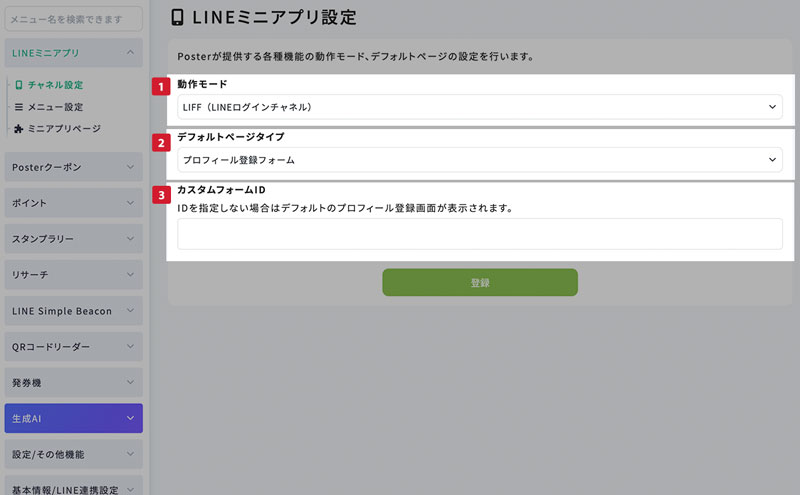Open the 動作モード dropdown
Image resolution: width=800 pixels, height=495 pixels.
tap(479, 106)
